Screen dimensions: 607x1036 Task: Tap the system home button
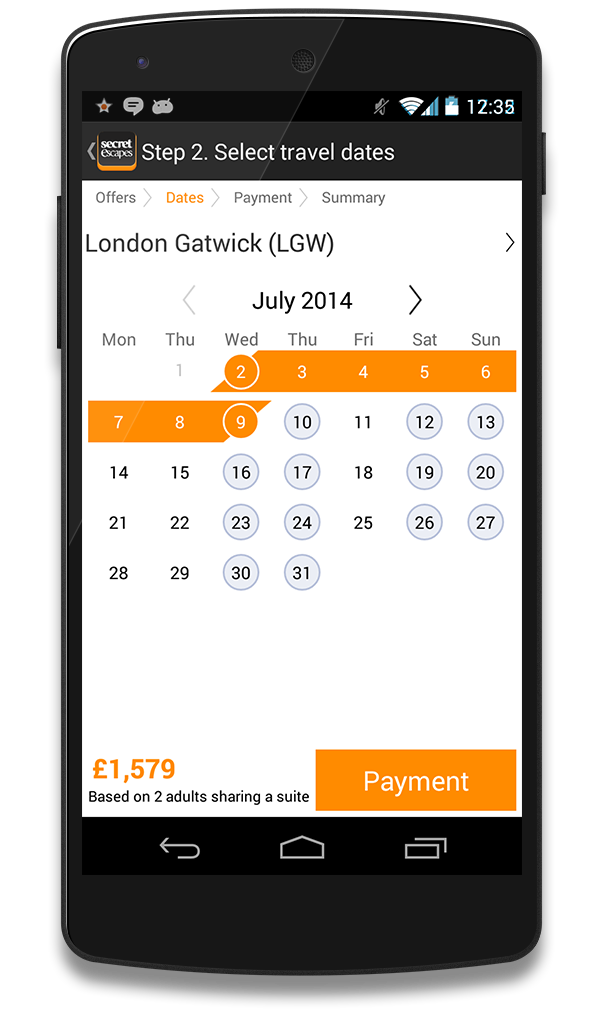click(x=302, y=848)
